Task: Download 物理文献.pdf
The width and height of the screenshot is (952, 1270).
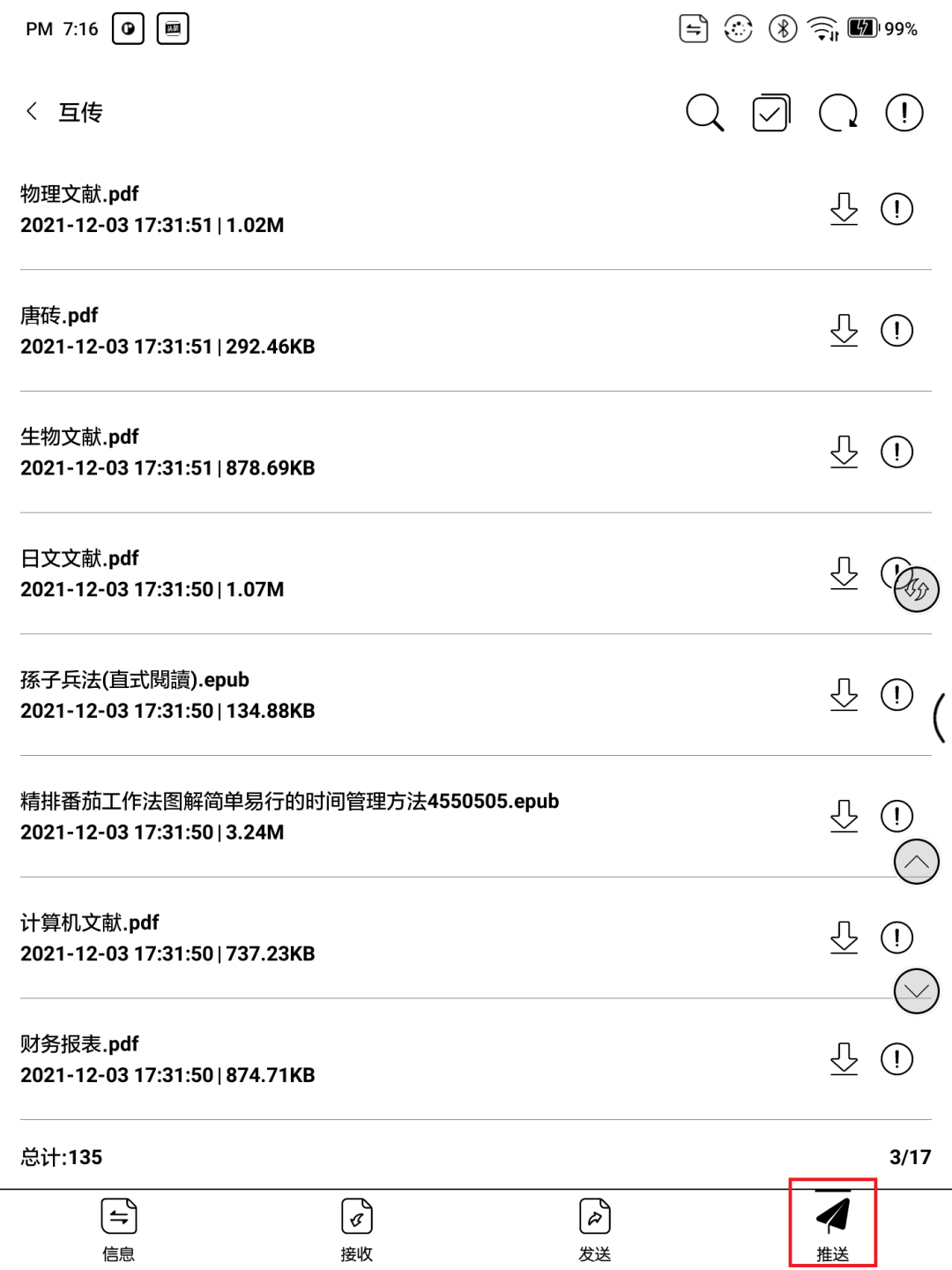Action: pyautogui.click(x=844, y=209)
